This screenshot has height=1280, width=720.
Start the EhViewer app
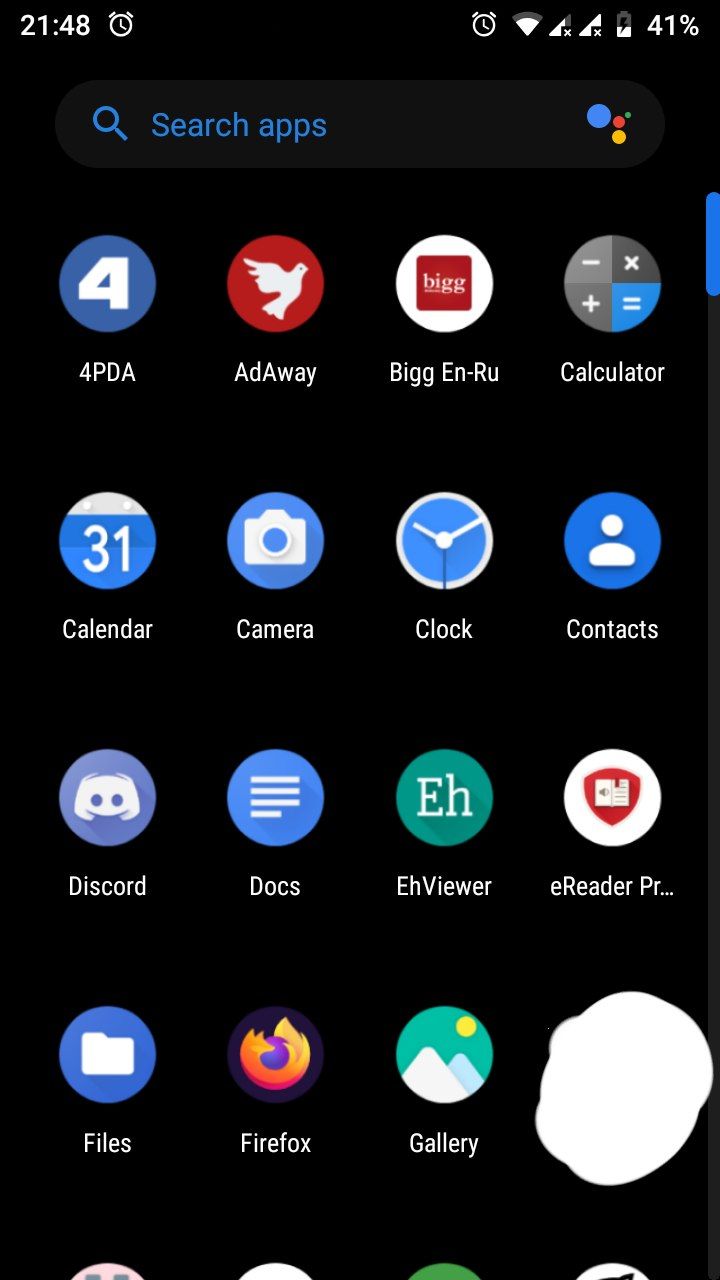[x=444, y=798]
